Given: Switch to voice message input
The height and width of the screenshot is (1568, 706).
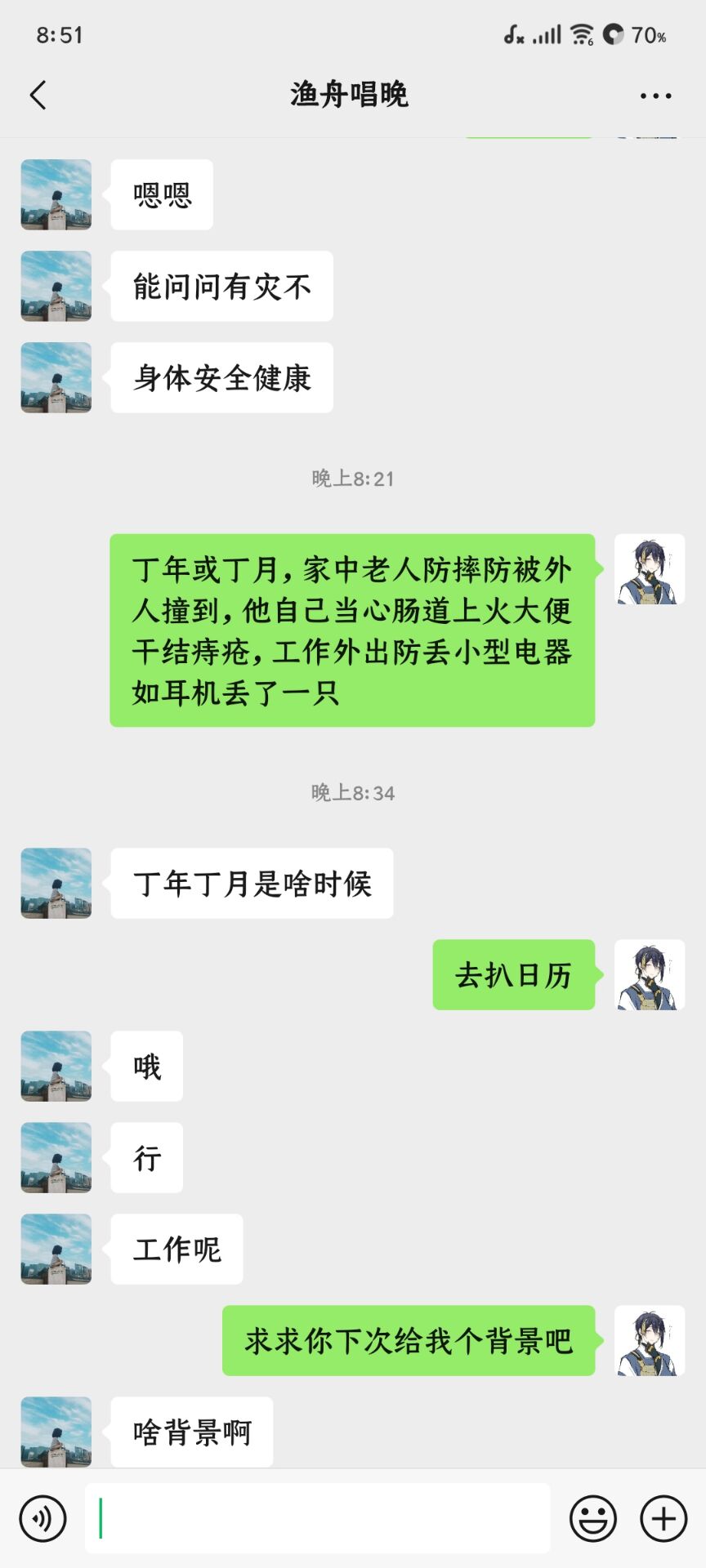Looking at the screenshot, I should tap(42, 1518).
